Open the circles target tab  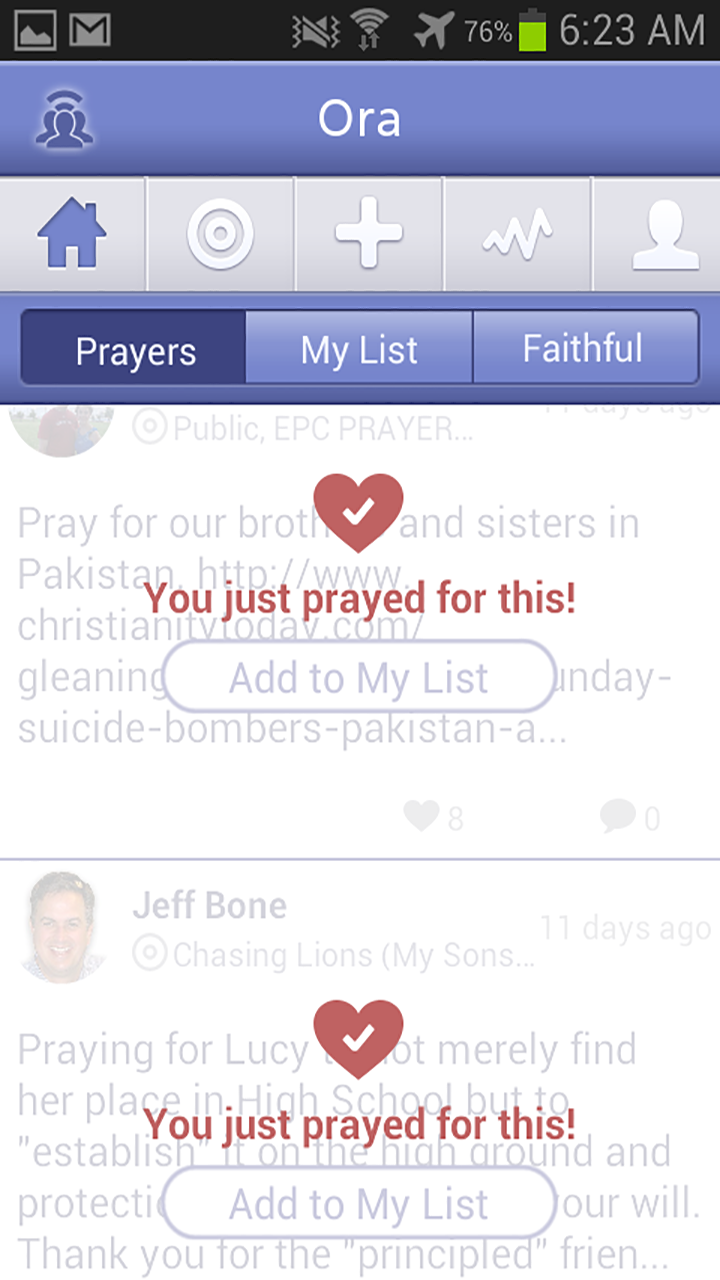coord(220,235)
